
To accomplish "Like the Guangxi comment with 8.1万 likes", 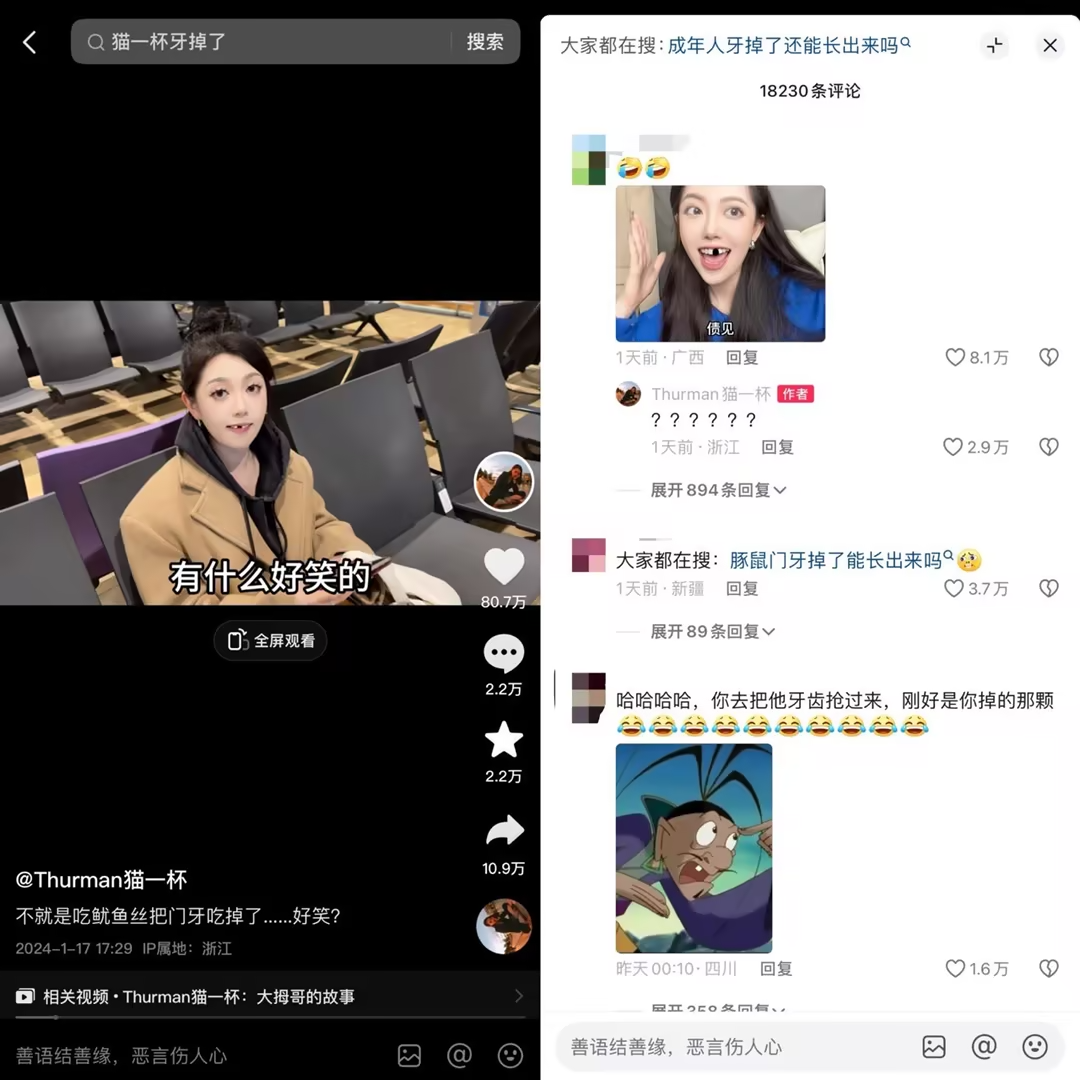I will [956, 357].
